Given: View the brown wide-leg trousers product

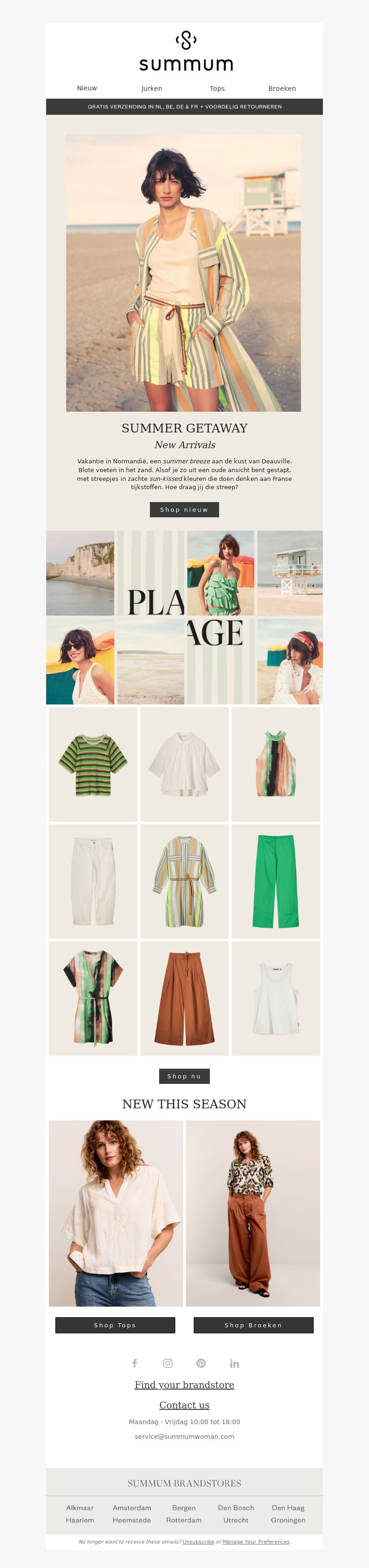Looking at the screenshot, I should 184,998.
